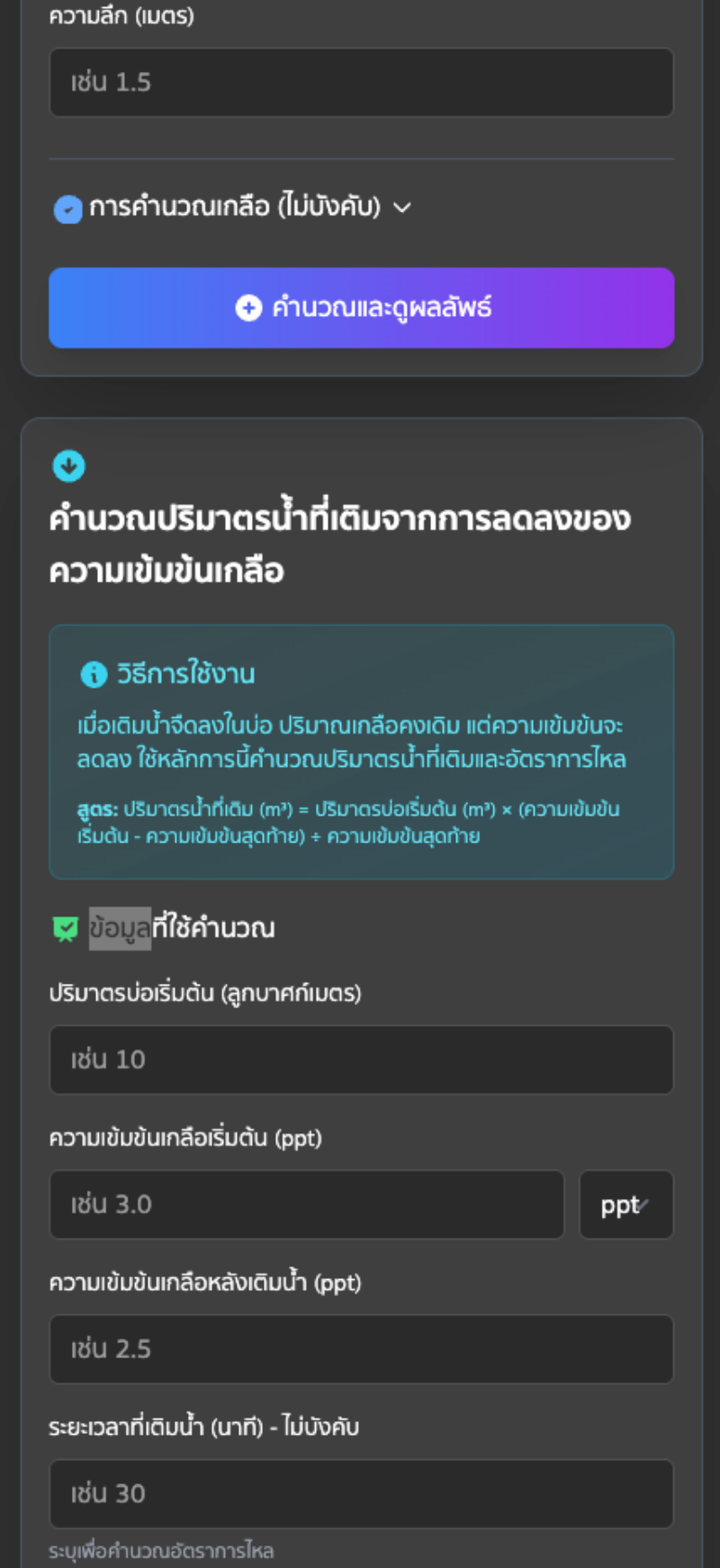Select the ความเข้มข้นเกลือหลังเติมน้ำ field

click(361, 1348)
